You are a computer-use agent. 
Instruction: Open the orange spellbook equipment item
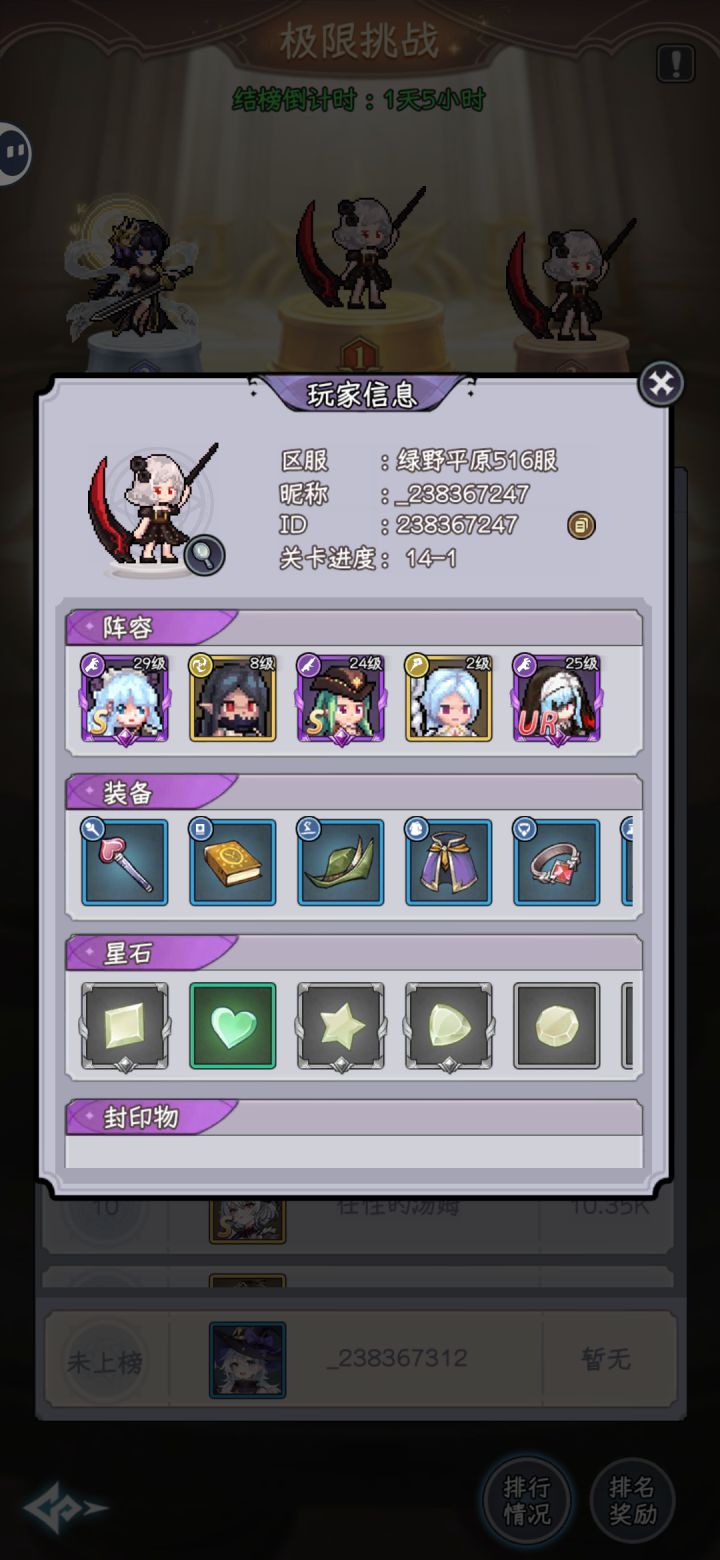click(x=232, y=862)
